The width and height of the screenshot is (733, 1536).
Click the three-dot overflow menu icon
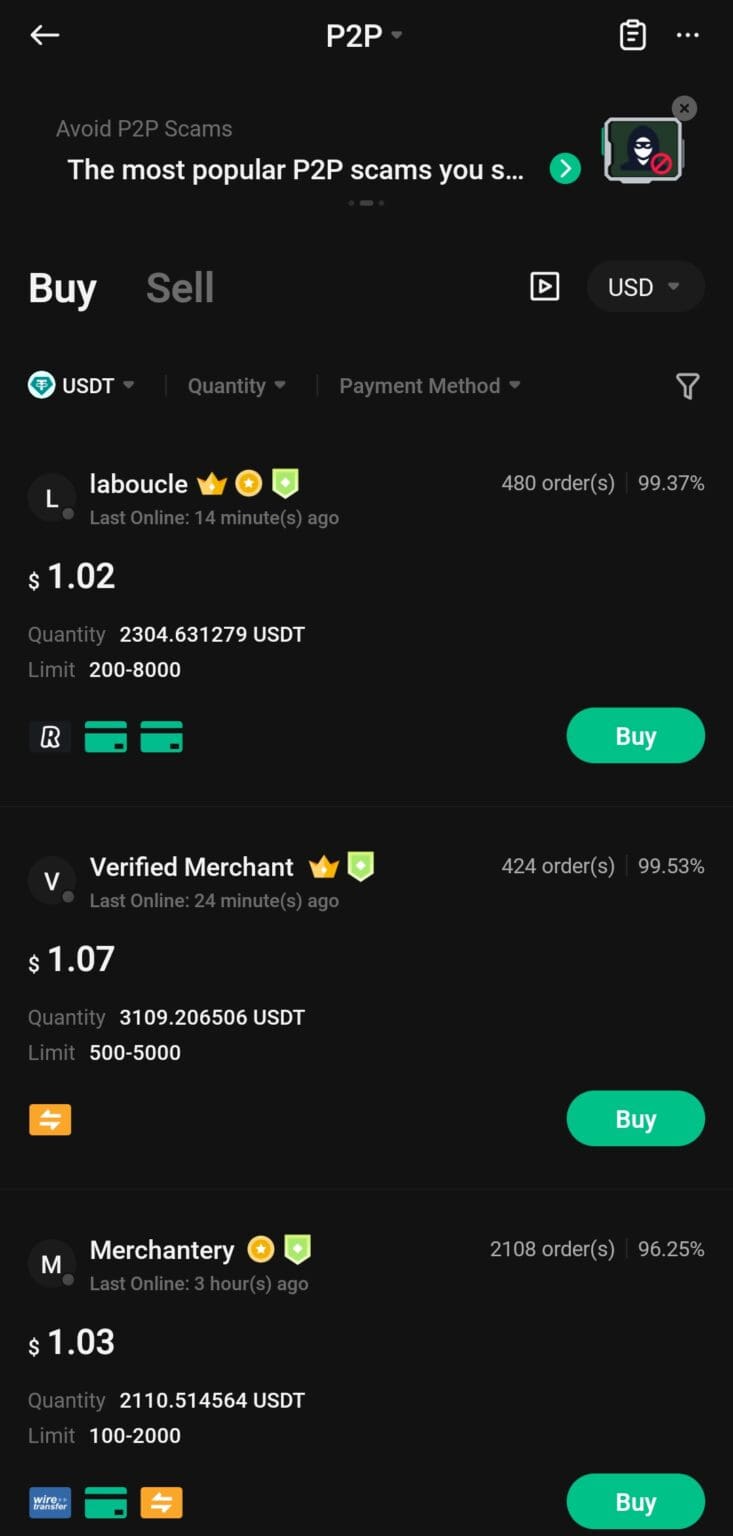[x=688, y=34]
